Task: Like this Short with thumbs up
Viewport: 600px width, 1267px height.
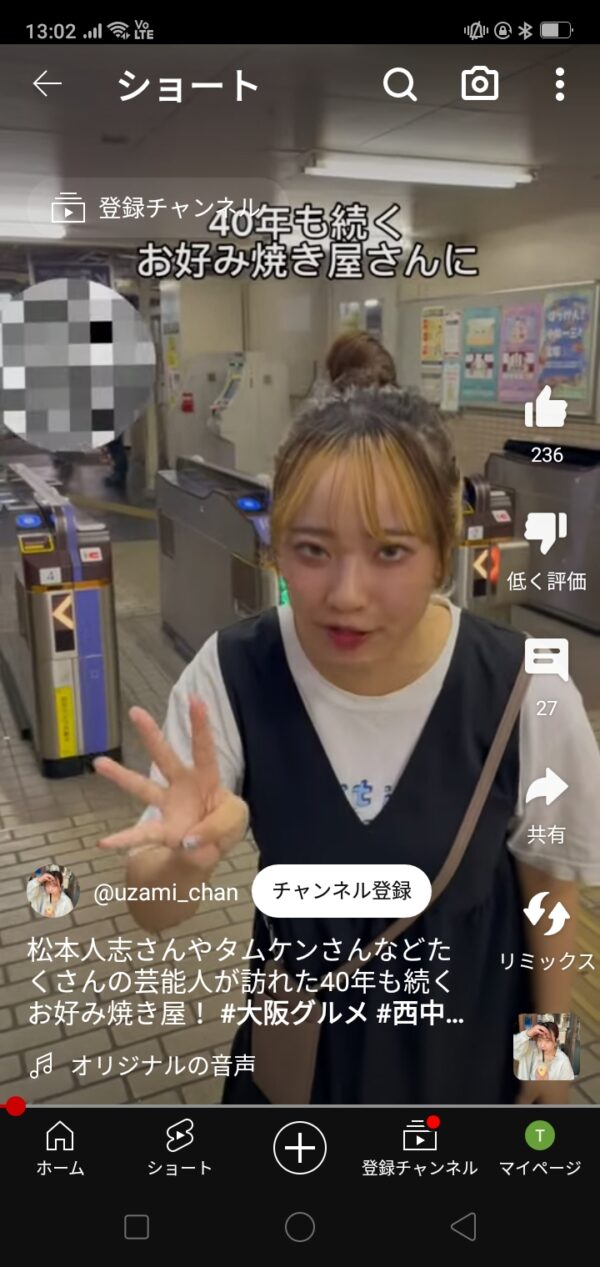Action: point(546,407)
